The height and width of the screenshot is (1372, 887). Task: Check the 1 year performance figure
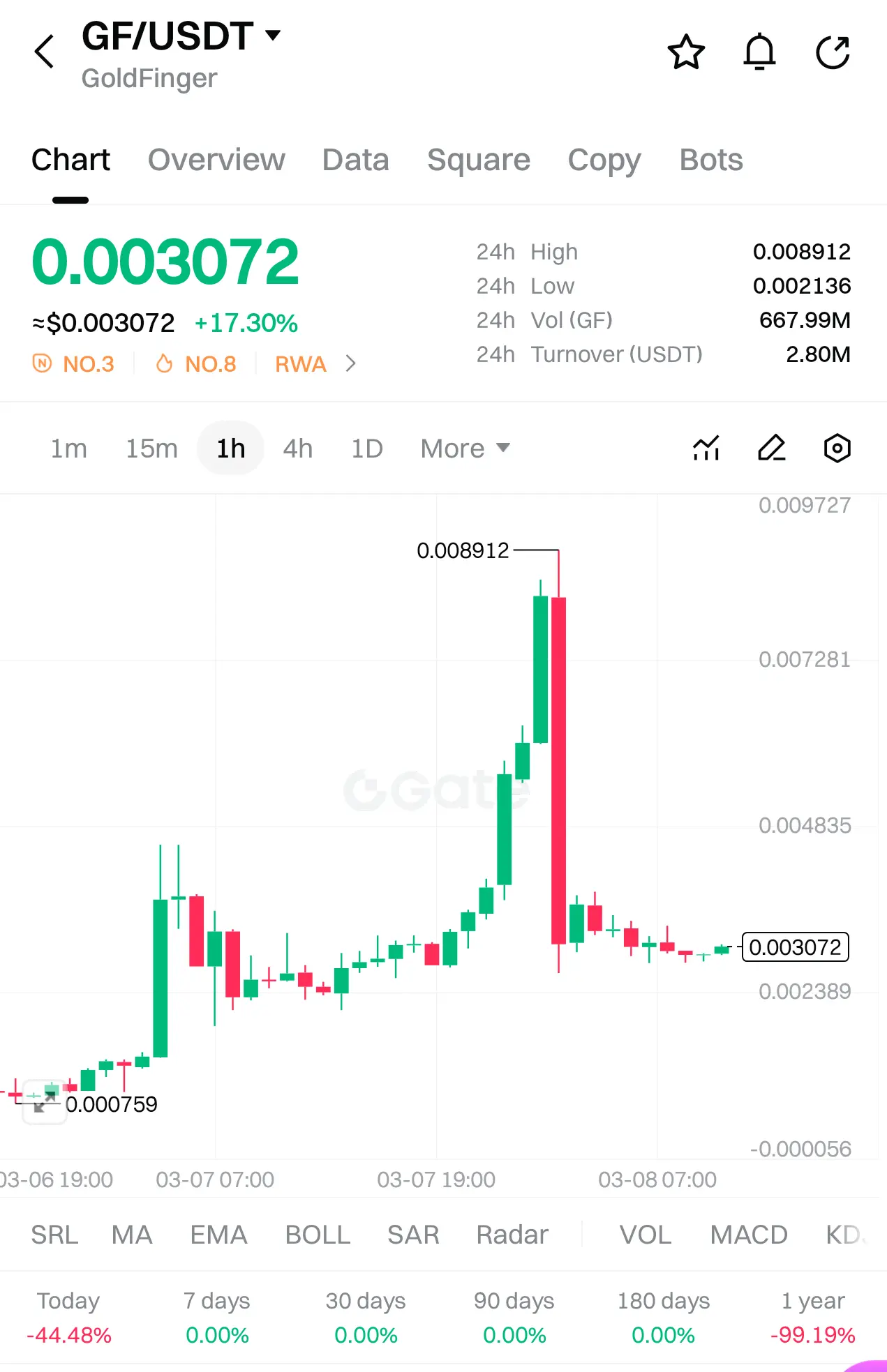point(812,1318)
